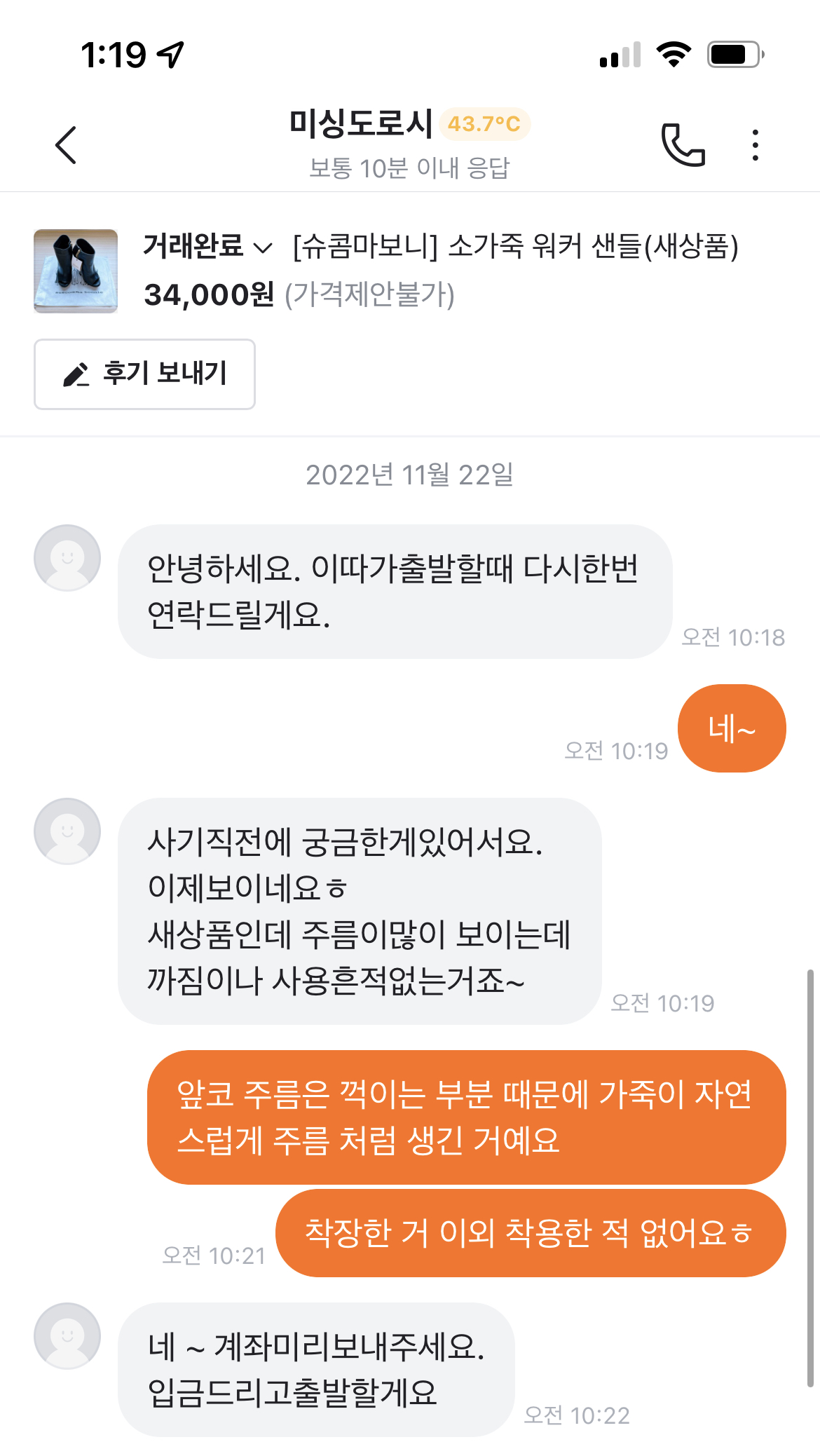Image resolution: width=820 pixels, height=1456 pixels.
Task: Tap the 후기 보내기 button
Action: tap(144, 374)
